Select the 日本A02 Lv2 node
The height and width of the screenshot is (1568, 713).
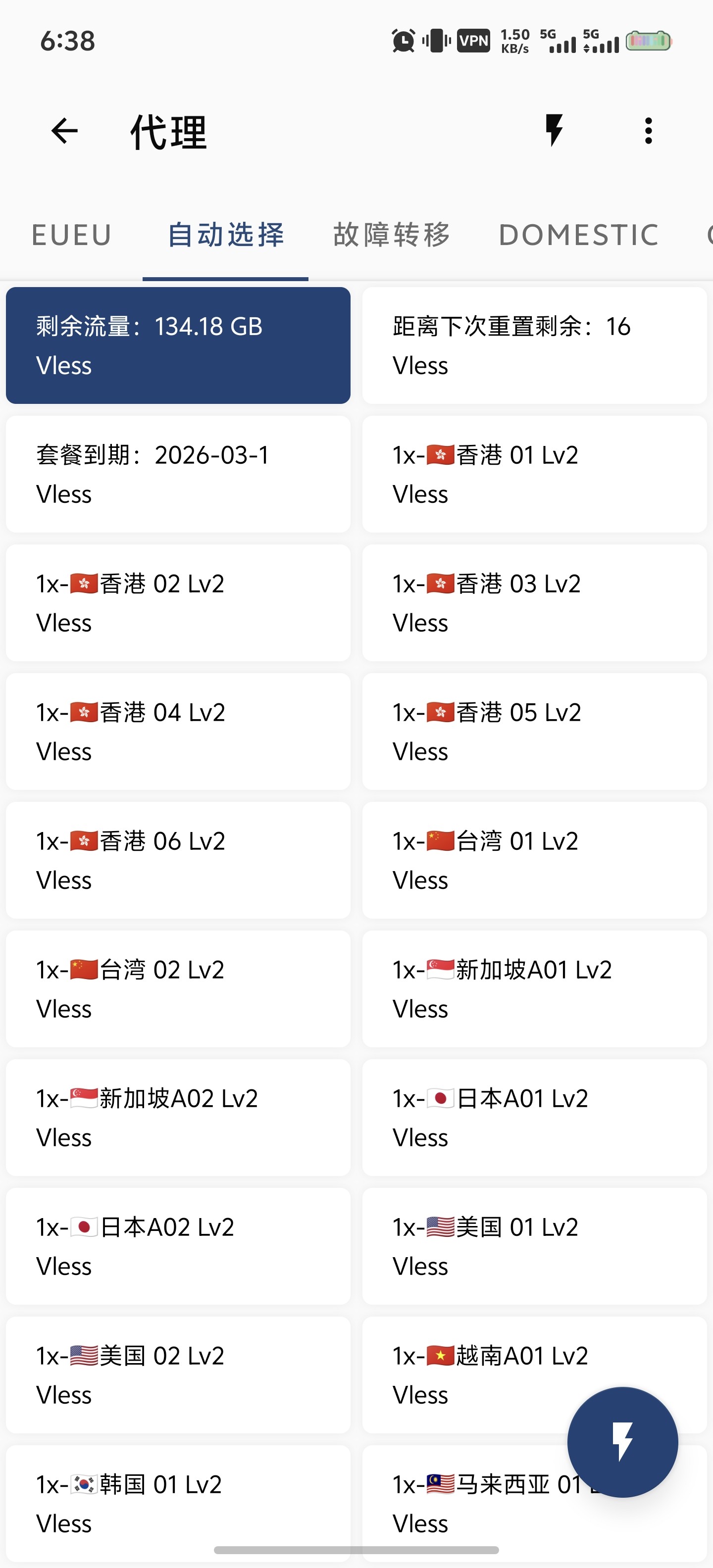[x=178, y=1246]
